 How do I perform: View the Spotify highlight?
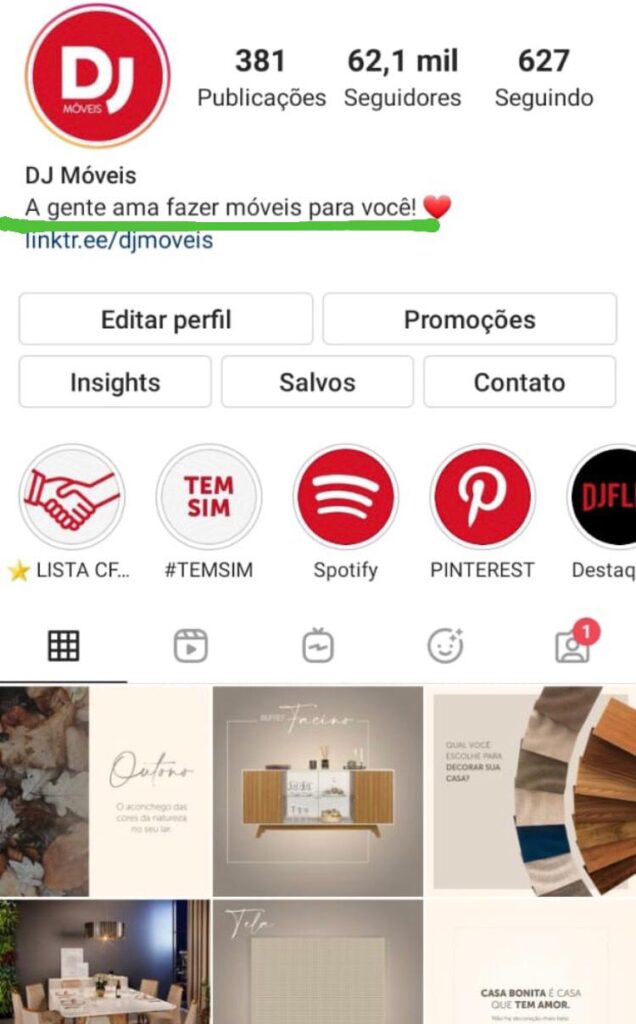tap(345, 497)
